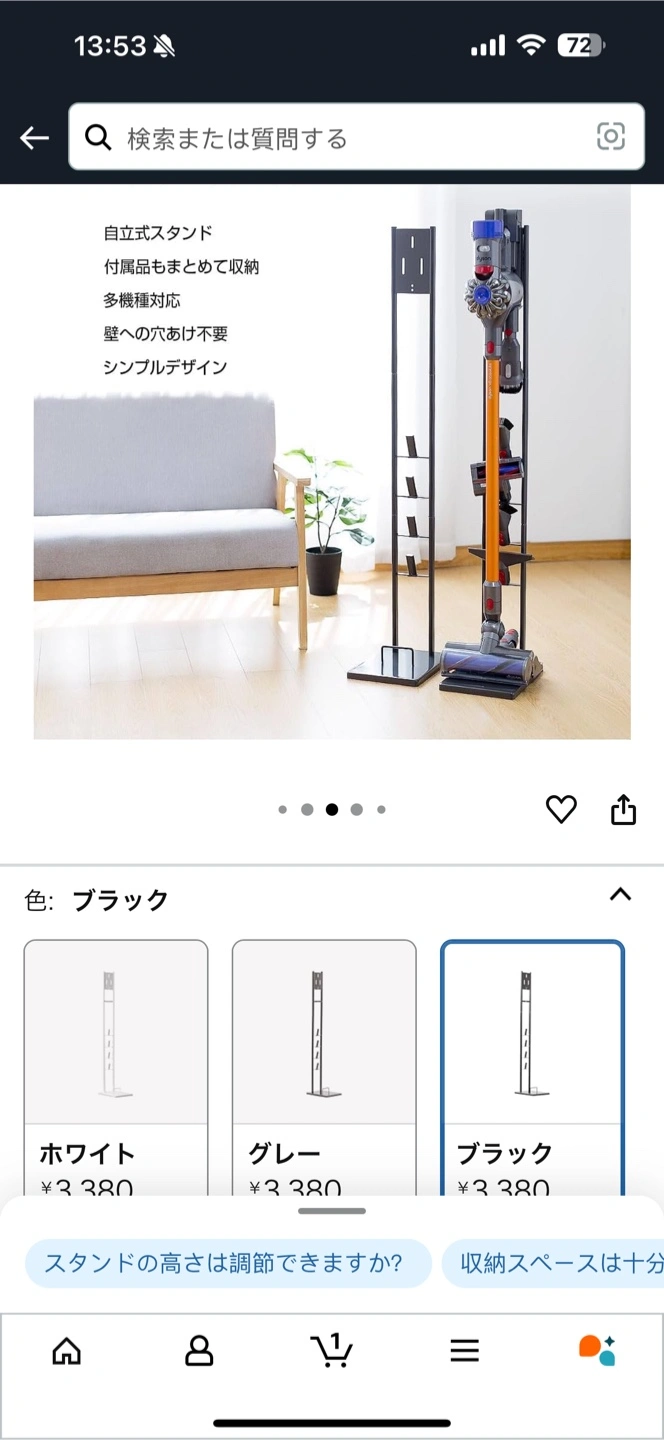Open the account profile tab
The height and width of the screenshot is (1440, 664).
pyautogui.click(x=199, y=1351)
